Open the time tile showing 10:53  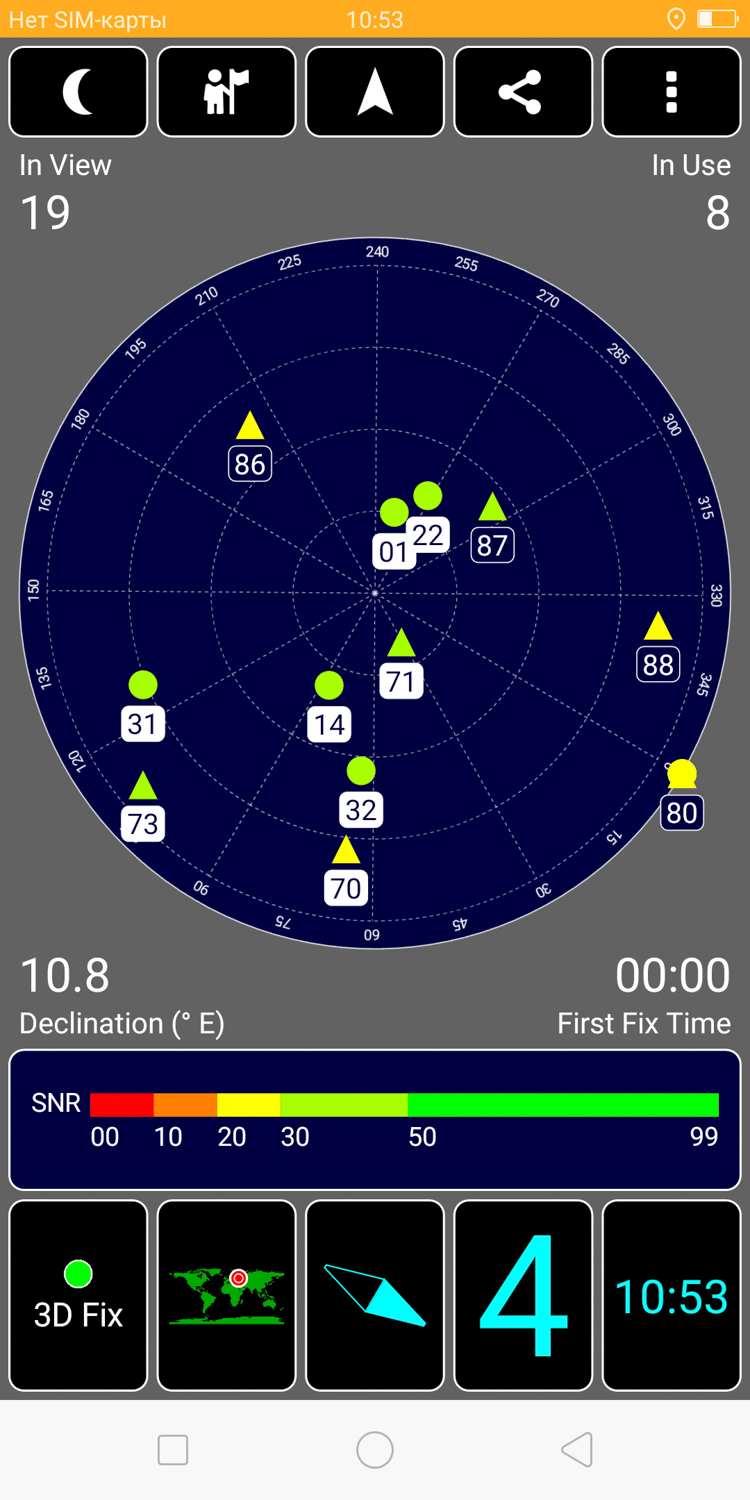(671, 1295)
